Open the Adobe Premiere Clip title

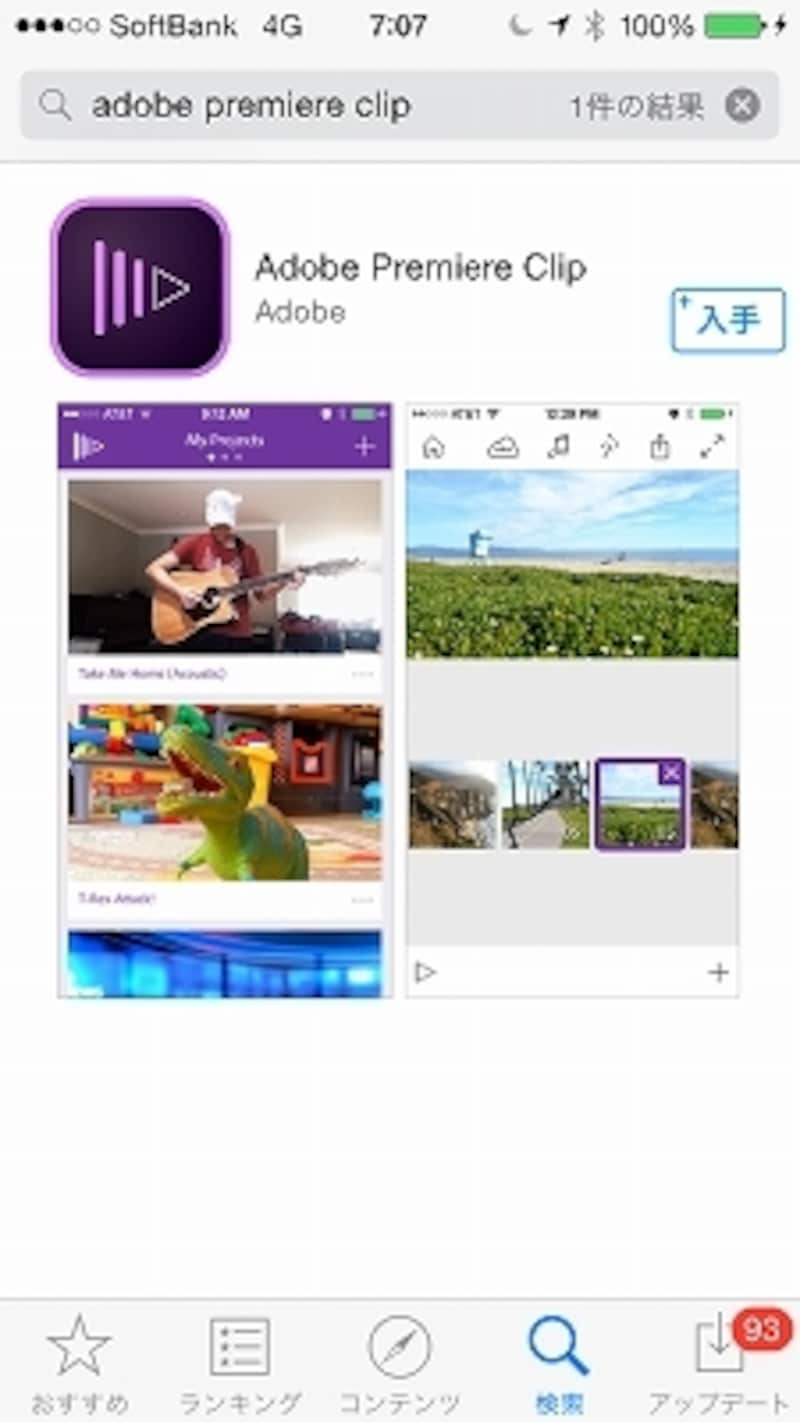click(x=420, y=268)
